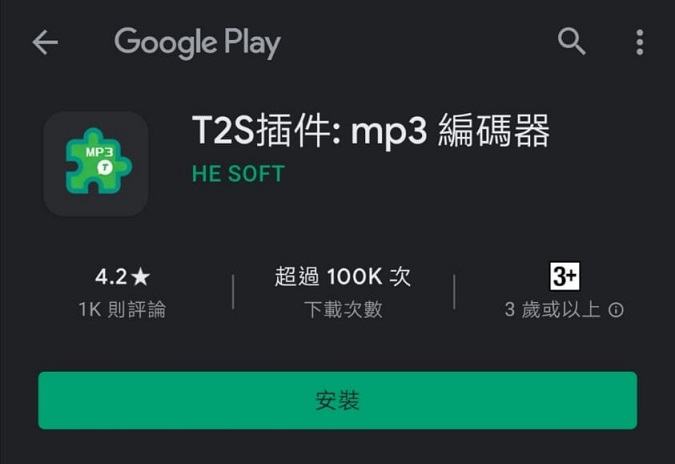Open HE SOFT developer page

point(238,173)
